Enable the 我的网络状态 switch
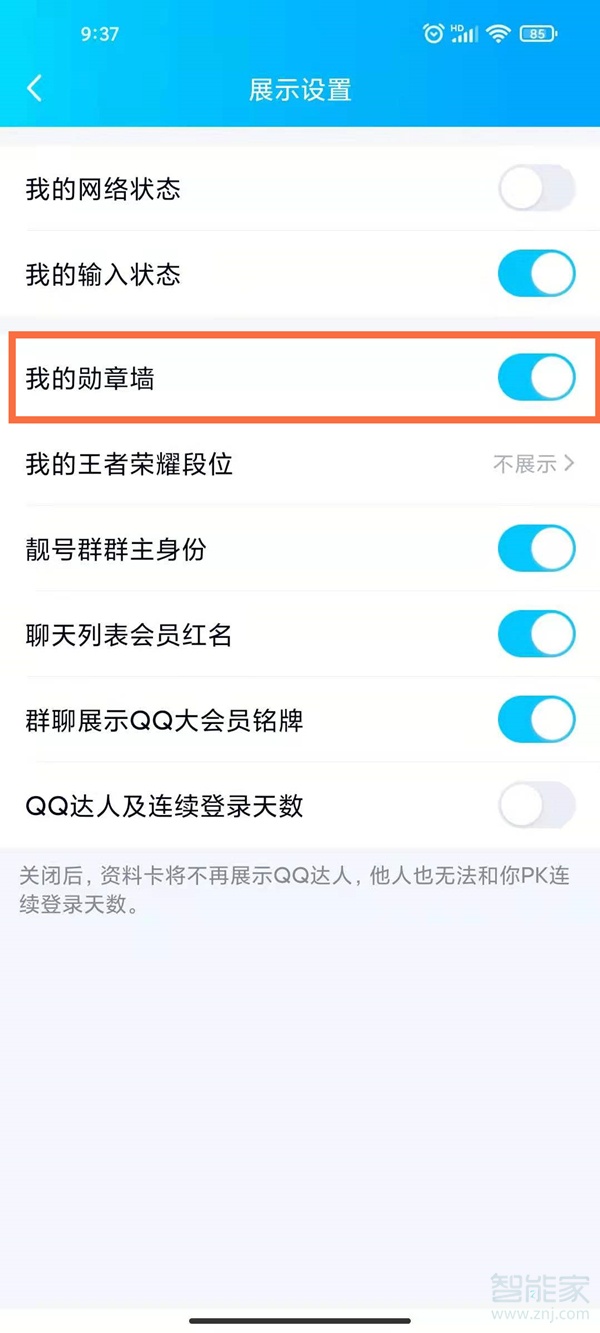The width and height of the screenshot is (600, 1333). pos(536,189)
